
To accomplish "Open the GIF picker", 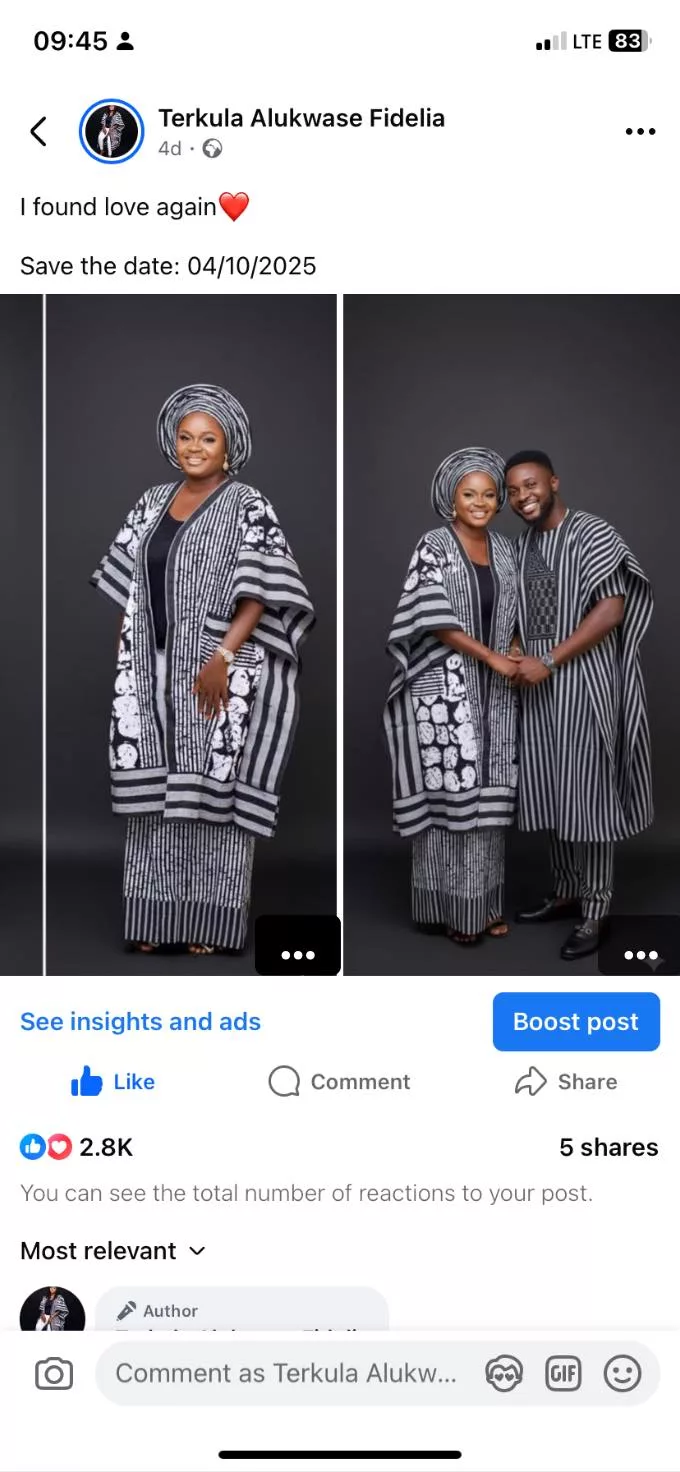I will pyautogui.click(x=563, y=1374).
